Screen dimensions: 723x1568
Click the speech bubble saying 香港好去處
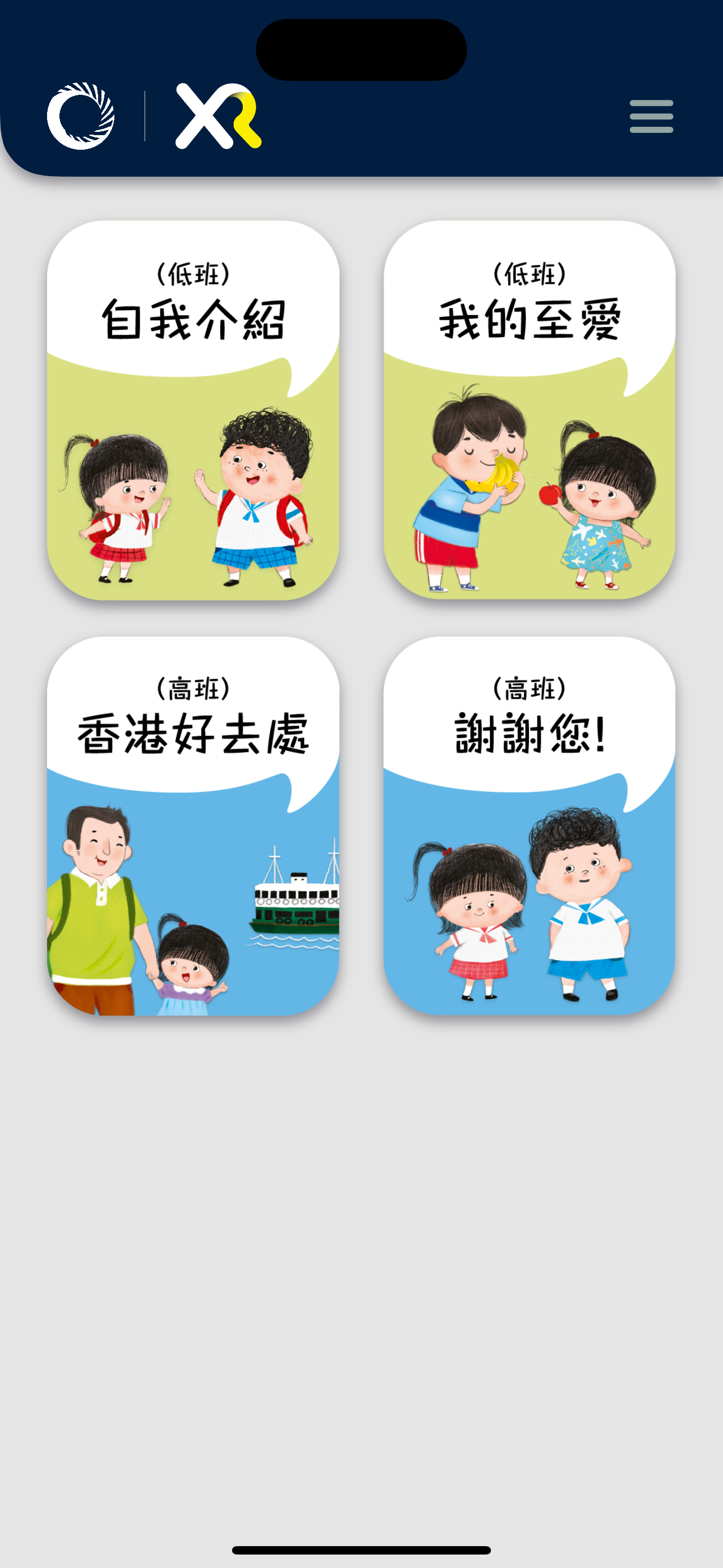coord(193,736)
